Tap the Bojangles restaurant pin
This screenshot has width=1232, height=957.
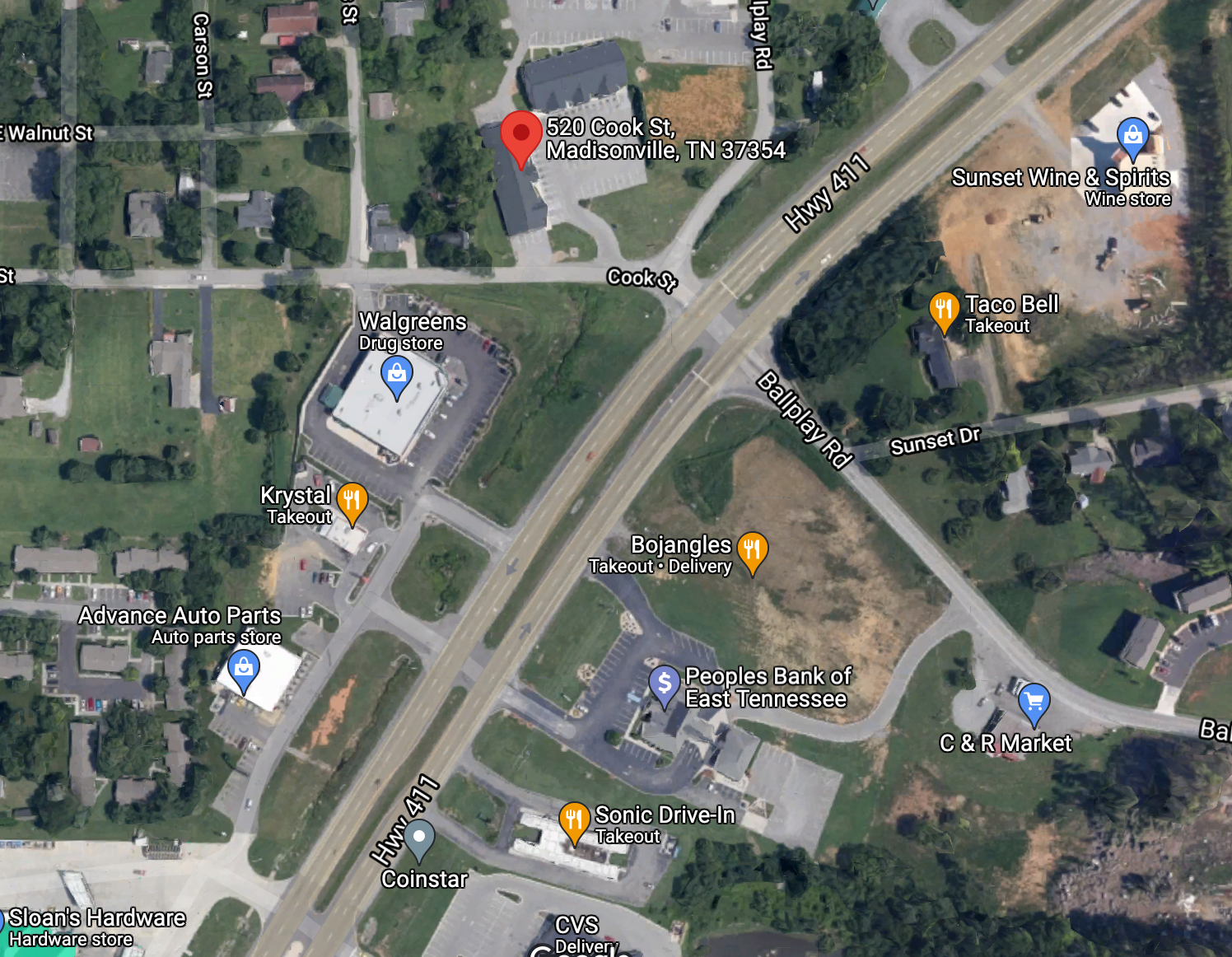pyautogui.click(x=752, y=550)
